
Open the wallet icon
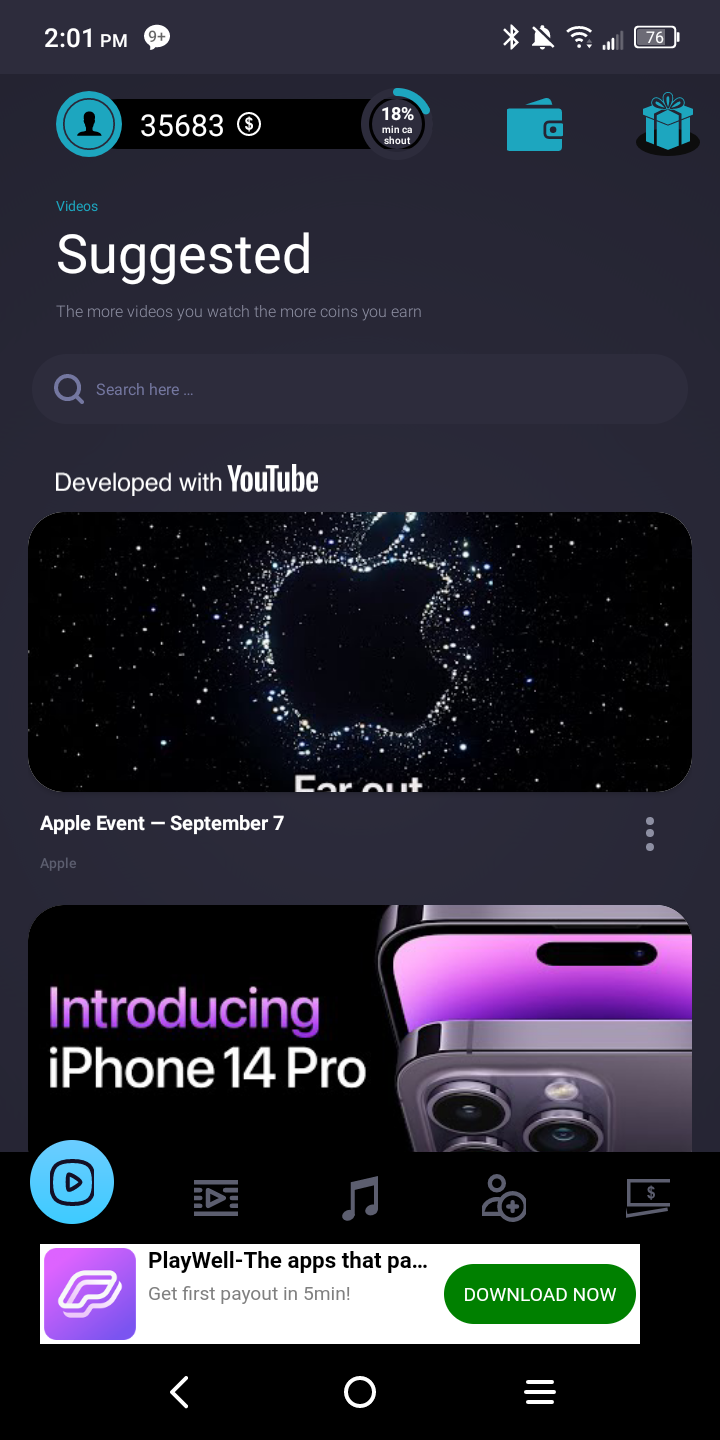pyautogui.click(x=534, y=126)
